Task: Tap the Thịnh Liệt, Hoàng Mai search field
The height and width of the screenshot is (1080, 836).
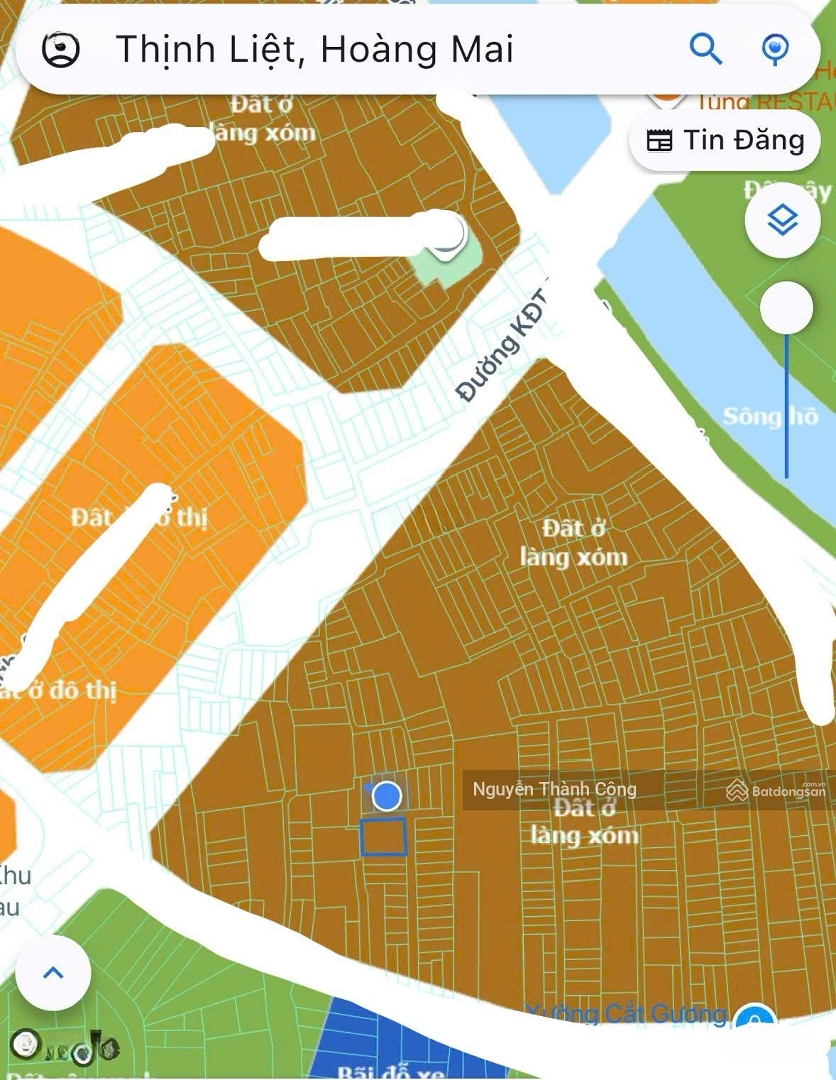Action: pyautogui.click(x=380, y=49)
